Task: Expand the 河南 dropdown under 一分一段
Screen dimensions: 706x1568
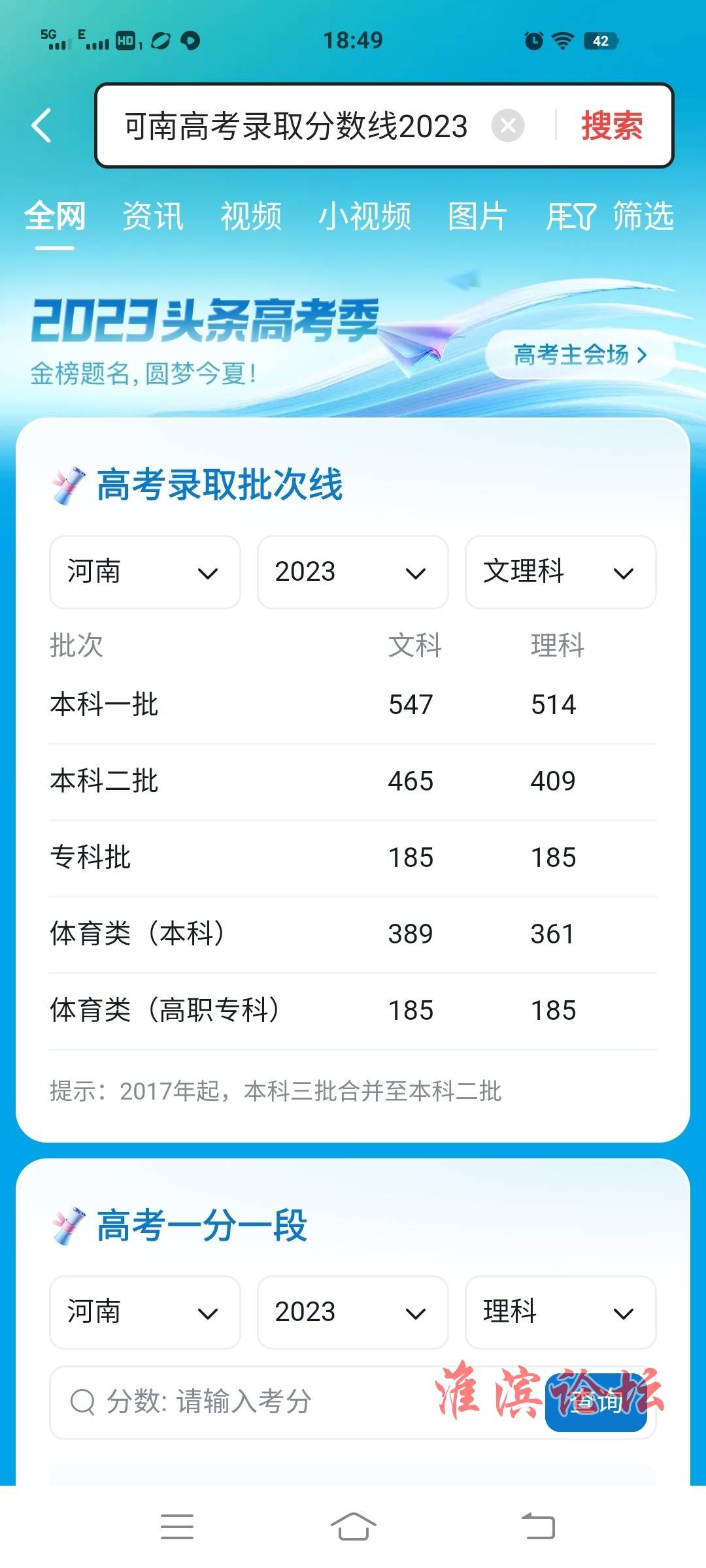Action: click(145, 1313)
